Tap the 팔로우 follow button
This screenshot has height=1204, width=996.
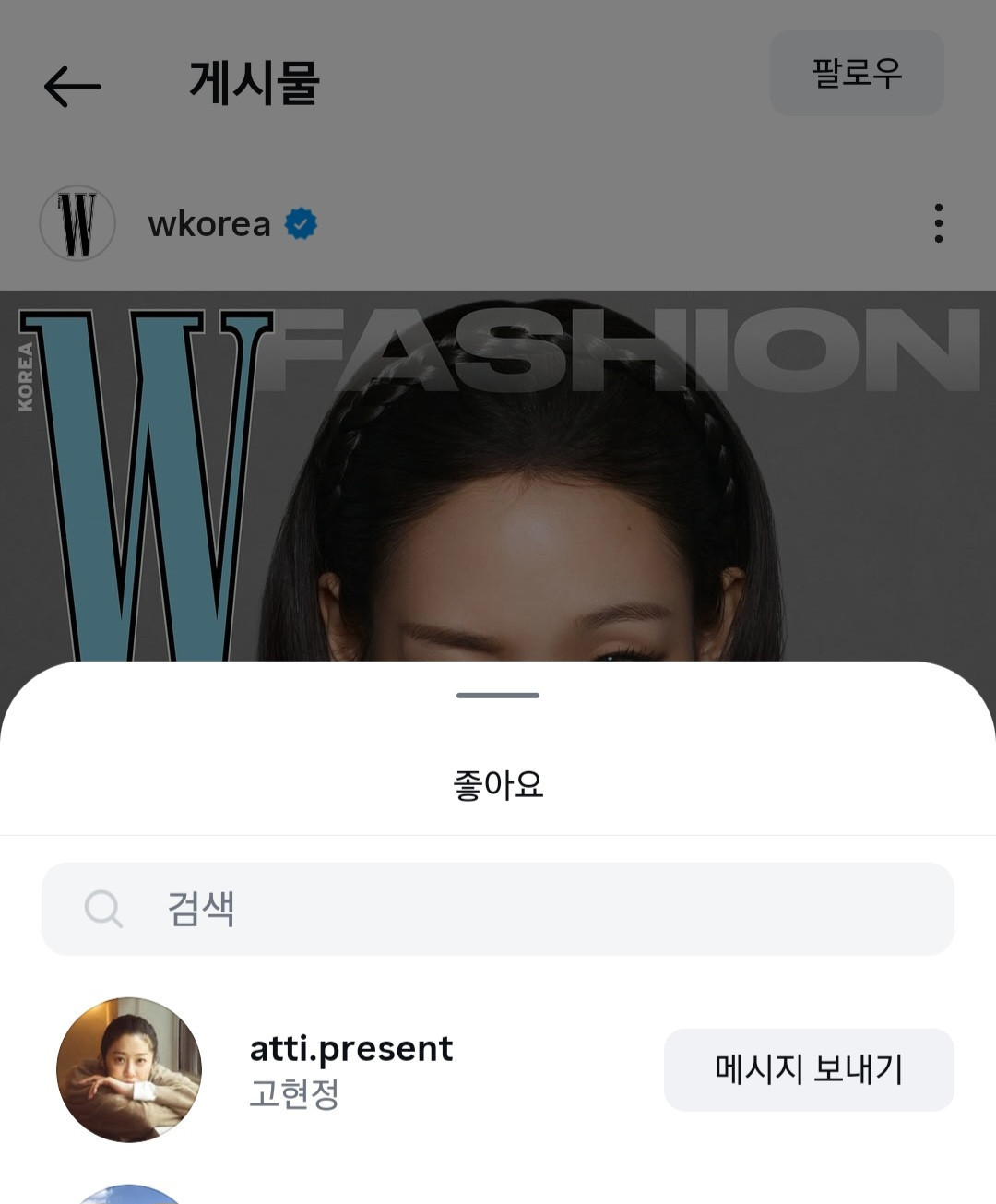(x=856, y=73)
